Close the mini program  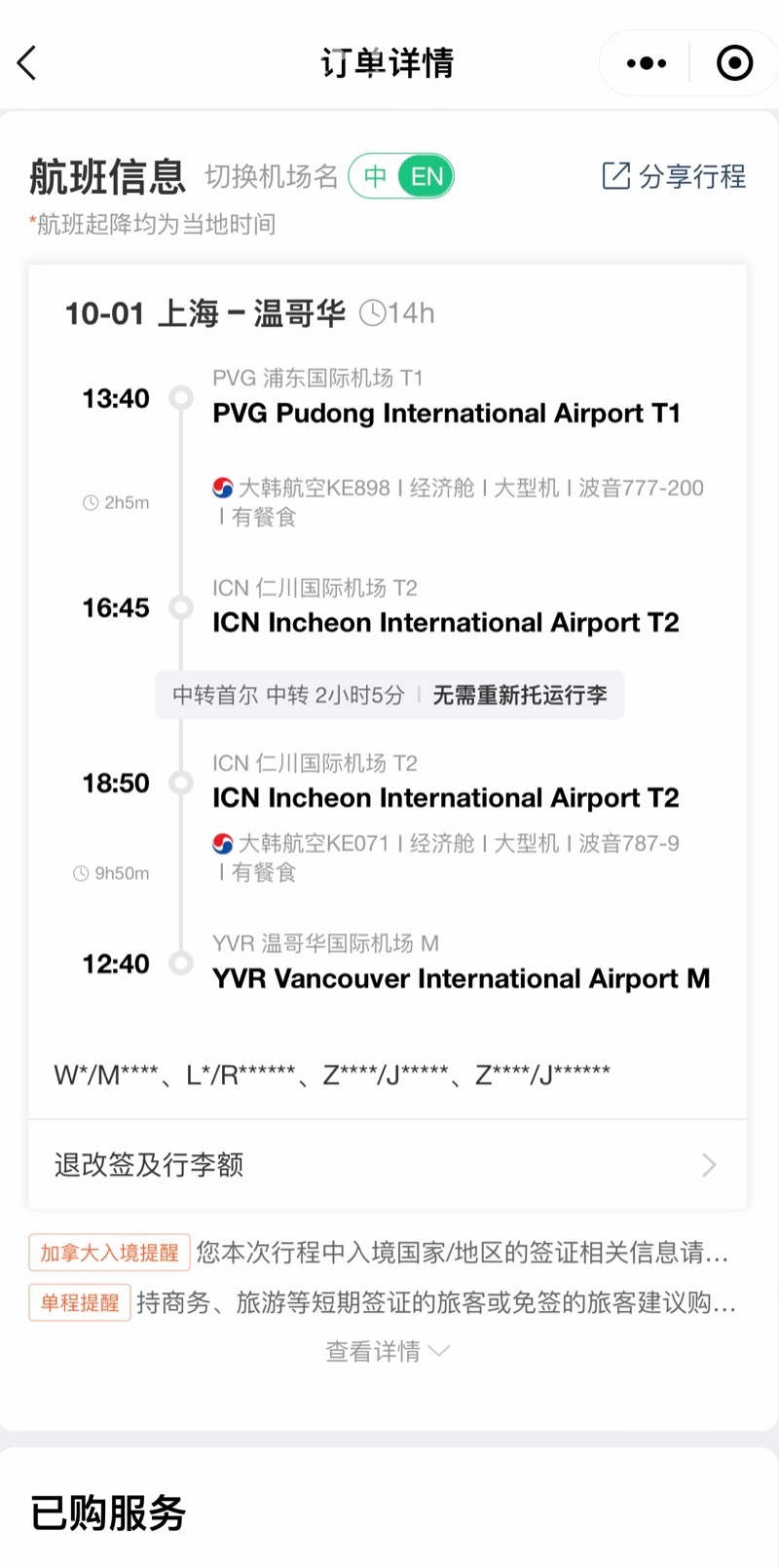pyautogui.click(x=734, y=63)
